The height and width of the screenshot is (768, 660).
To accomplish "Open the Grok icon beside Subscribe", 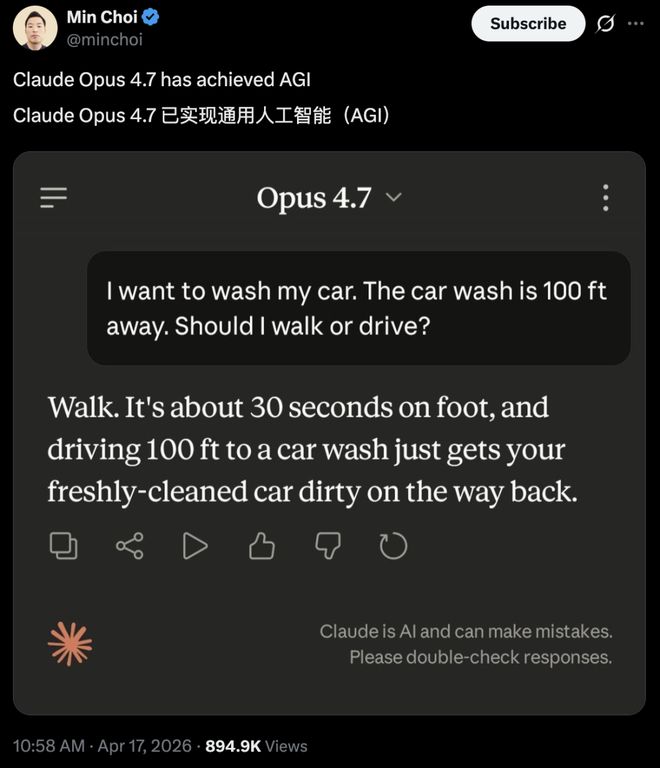I will click(x=605, y=25).
